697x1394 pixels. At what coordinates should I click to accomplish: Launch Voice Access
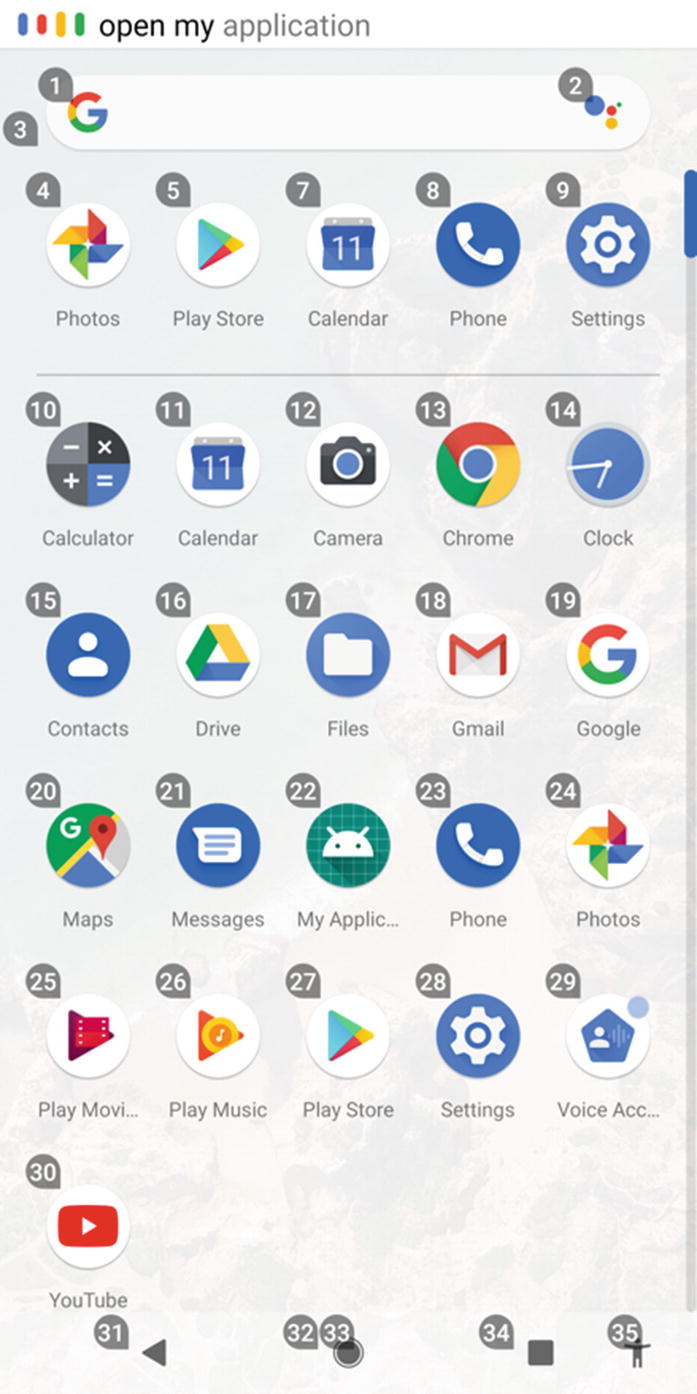608,1036
